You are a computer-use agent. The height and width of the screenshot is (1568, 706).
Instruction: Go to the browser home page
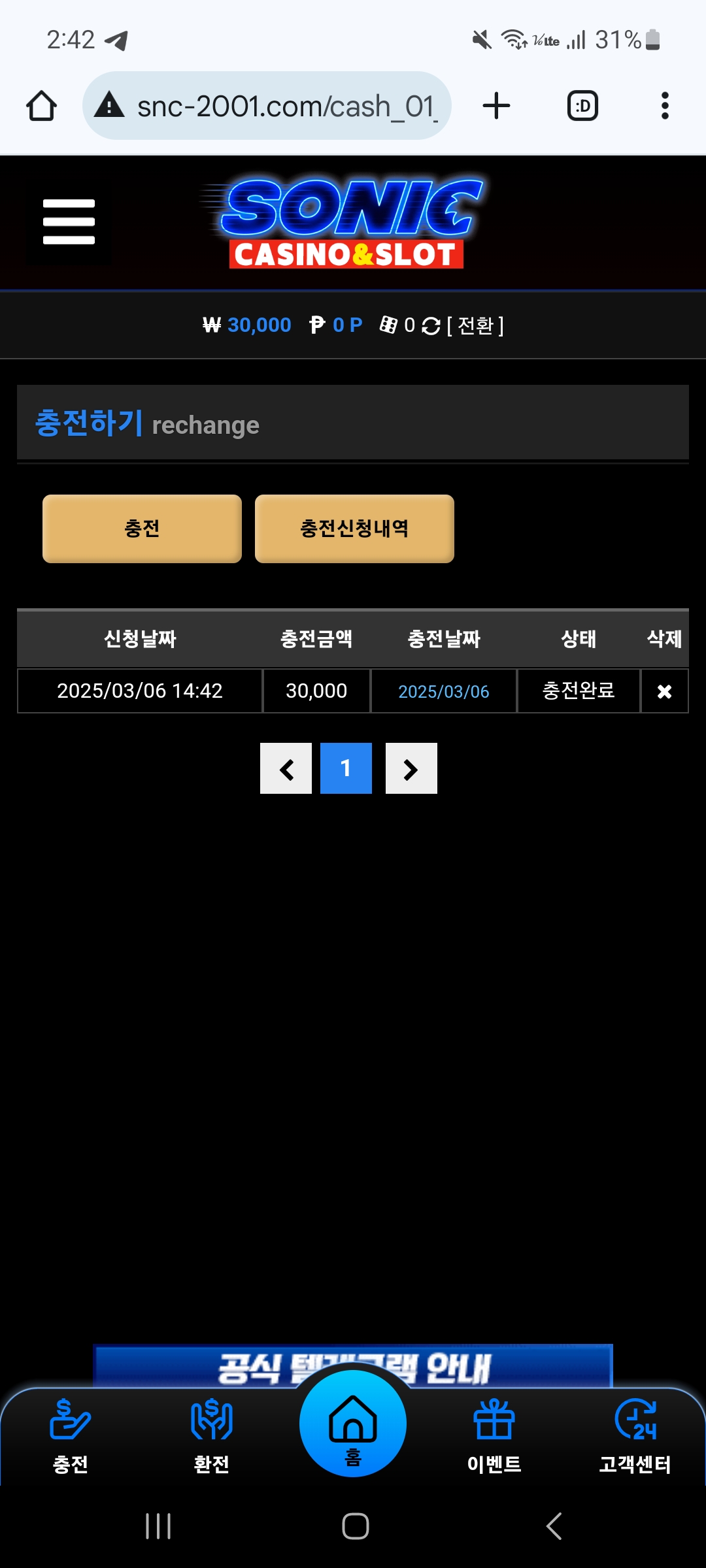[x=41, y=106]
